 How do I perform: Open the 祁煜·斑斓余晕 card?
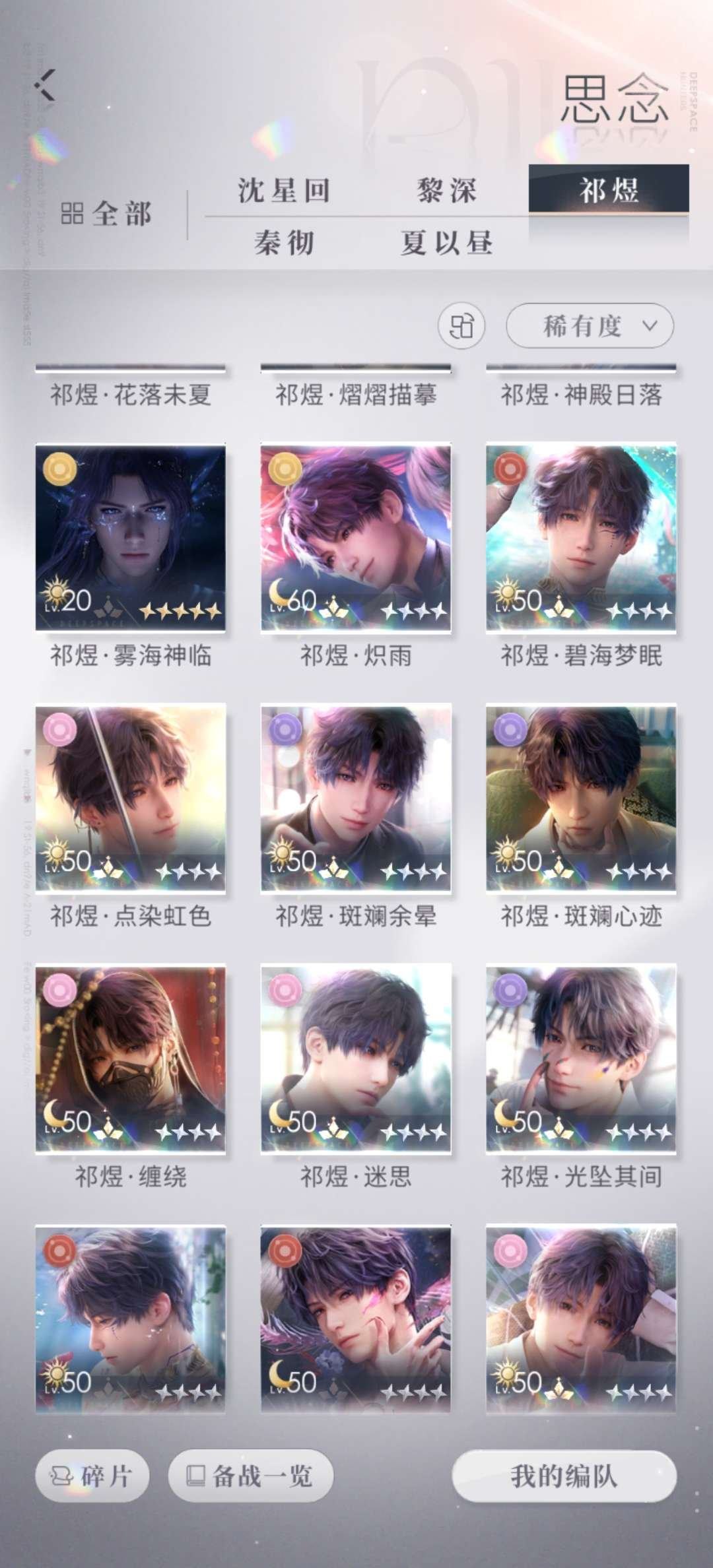click(x=356, y=799)
